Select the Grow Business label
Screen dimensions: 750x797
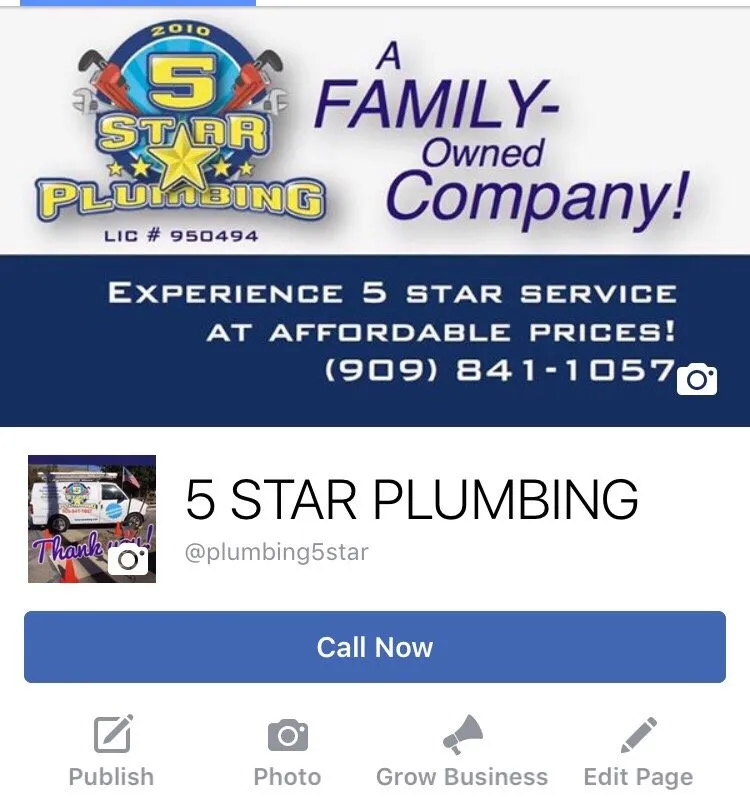[x=462, y=776]
